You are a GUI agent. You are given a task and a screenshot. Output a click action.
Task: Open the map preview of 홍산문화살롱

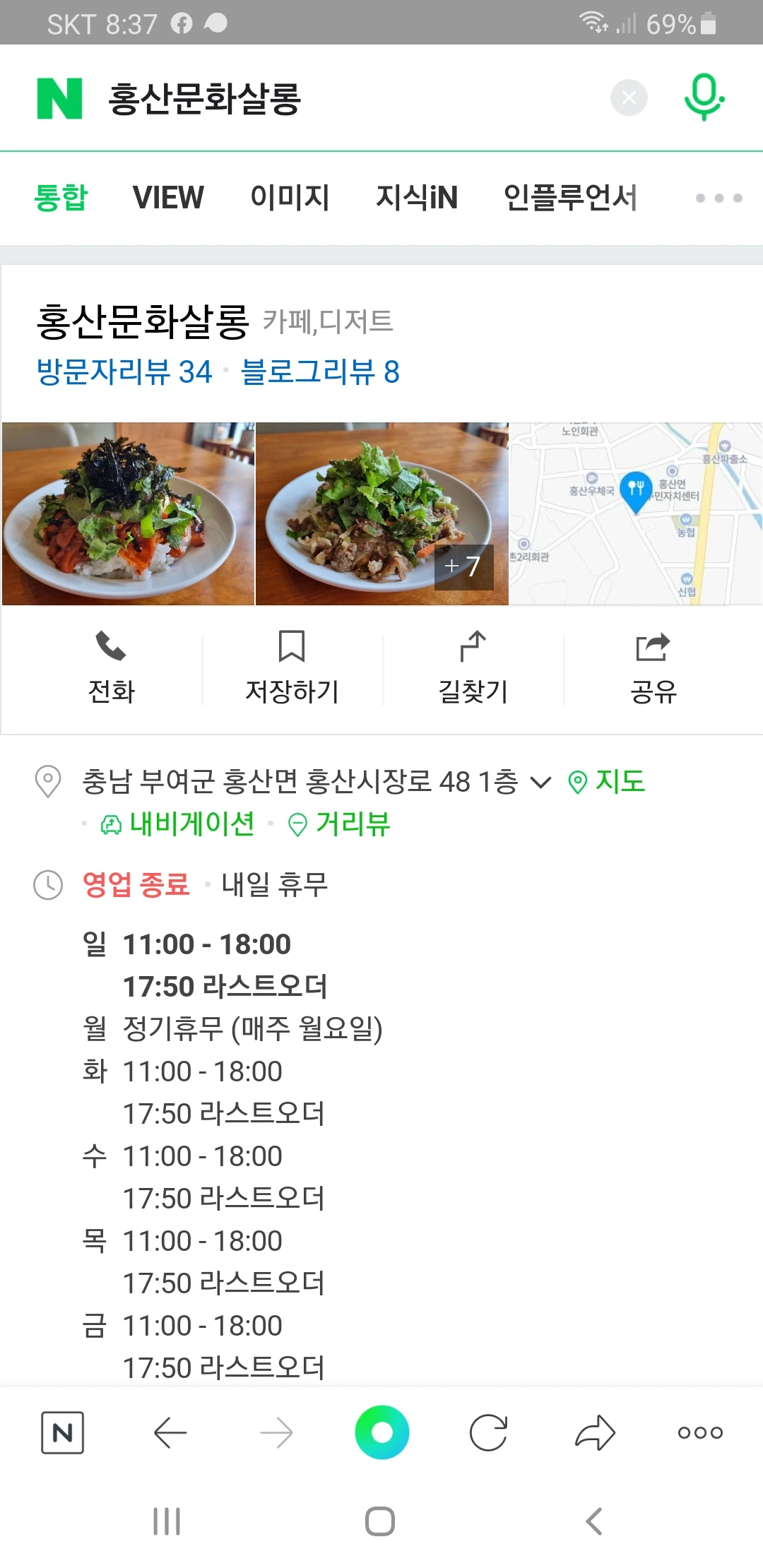click(x=636, y=513)
